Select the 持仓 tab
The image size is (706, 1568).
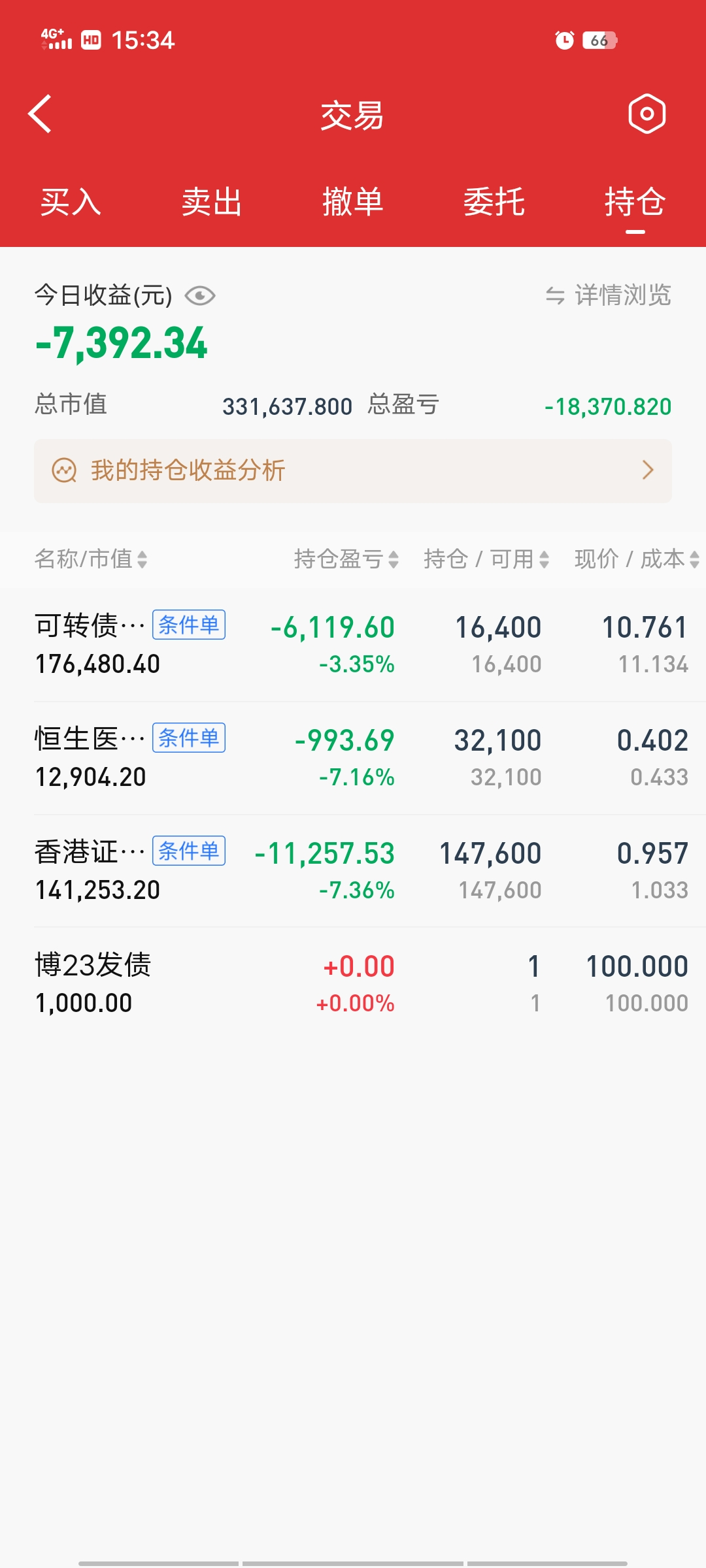coord(635,202)
